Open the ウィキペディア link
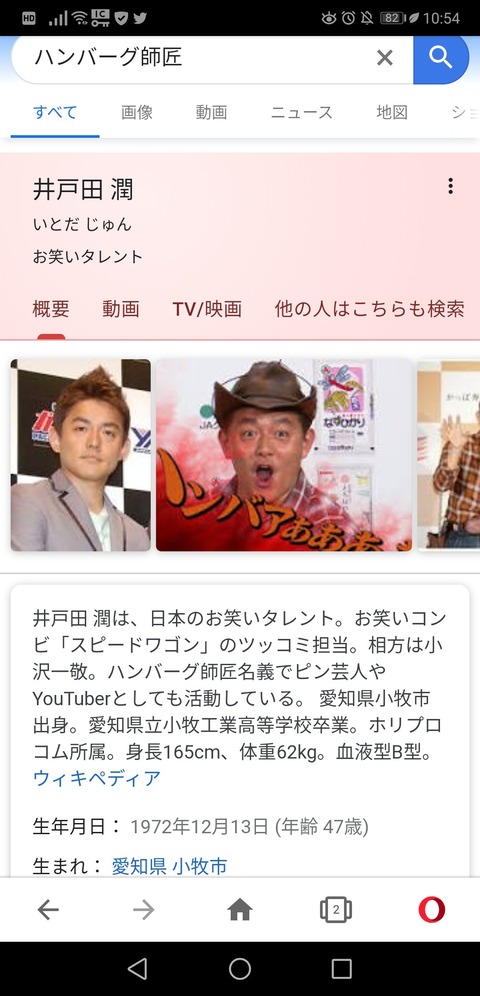Screen dimensions: 480x996 (97, 778)
